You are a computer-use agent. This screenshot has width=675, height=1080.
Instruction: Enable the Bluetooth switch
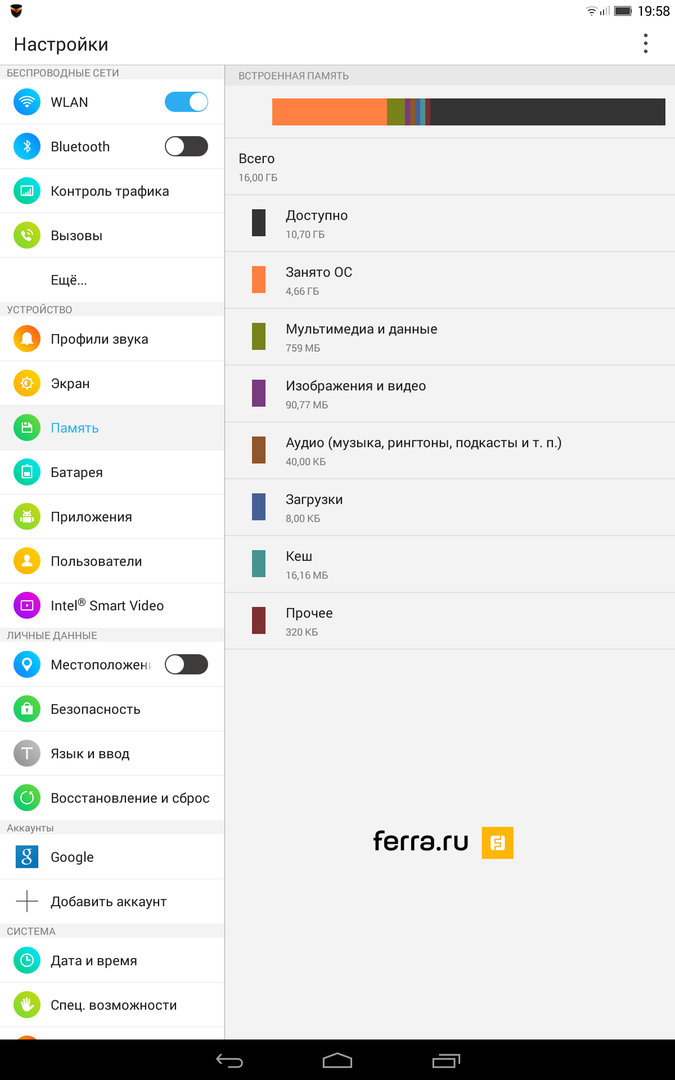(186, 146)
